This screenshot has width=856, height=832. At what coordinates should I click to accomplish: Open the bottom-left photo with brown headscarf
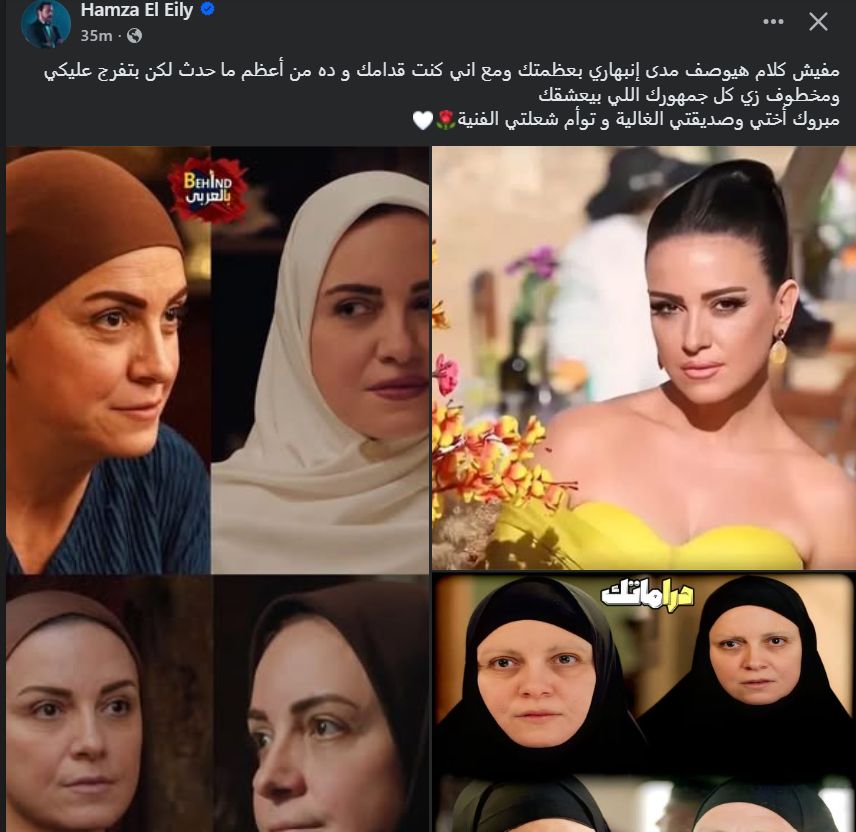coord(217,704)
